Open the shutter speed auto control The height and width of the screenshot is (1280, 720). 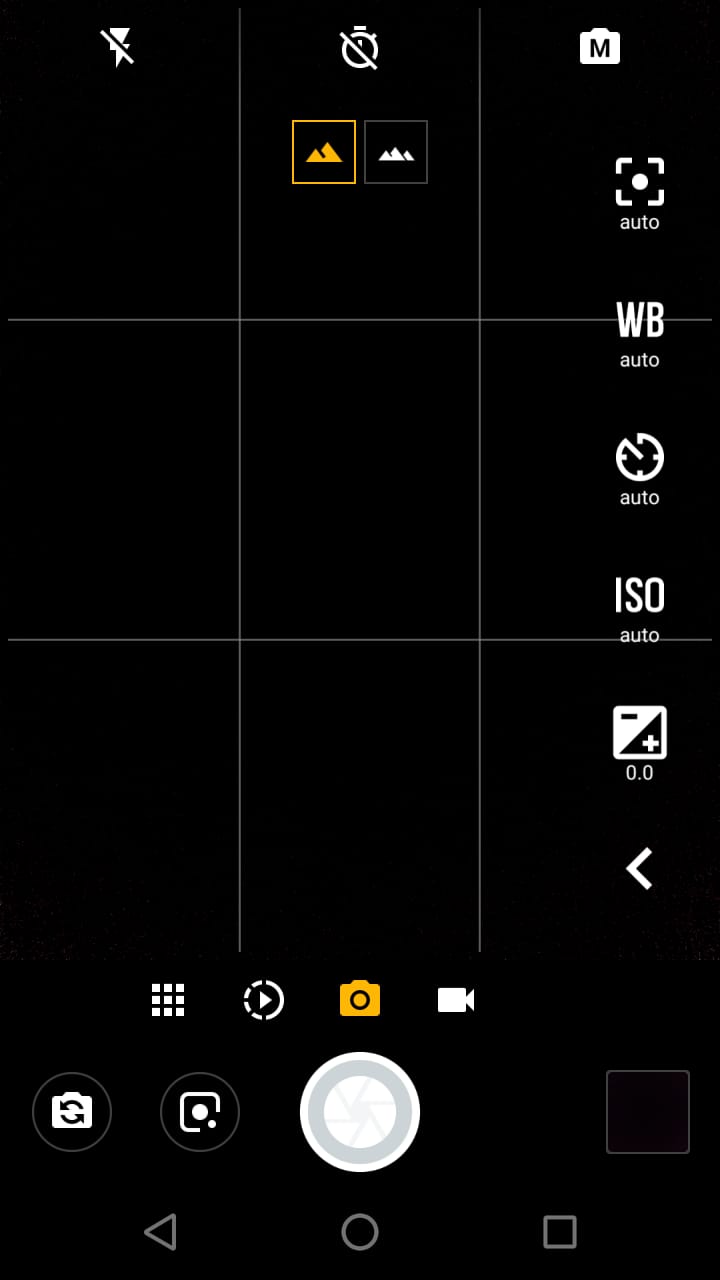click(x=640, y=470)
